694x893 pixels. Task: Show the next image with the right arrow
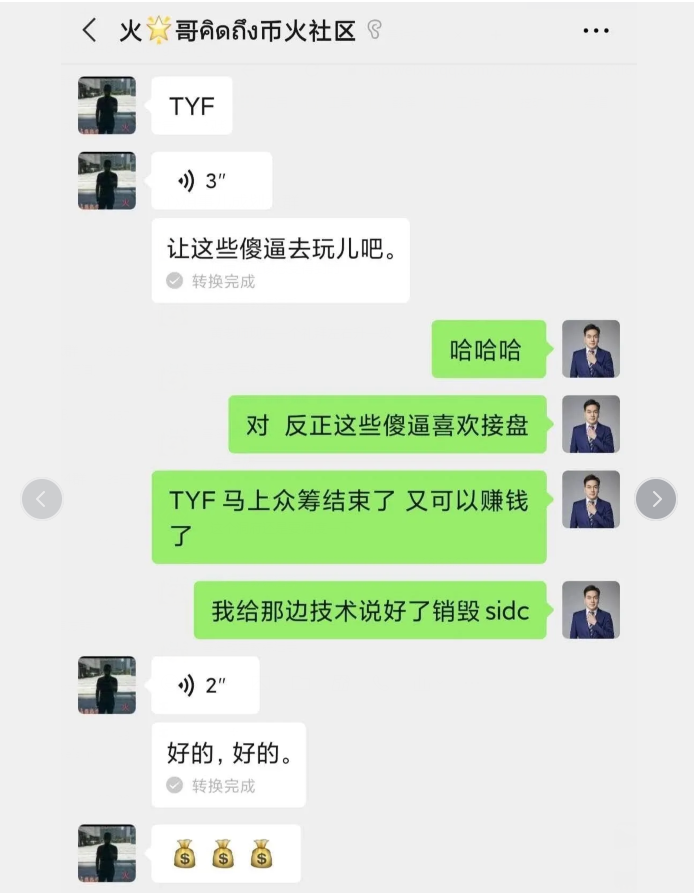point(656,499)
